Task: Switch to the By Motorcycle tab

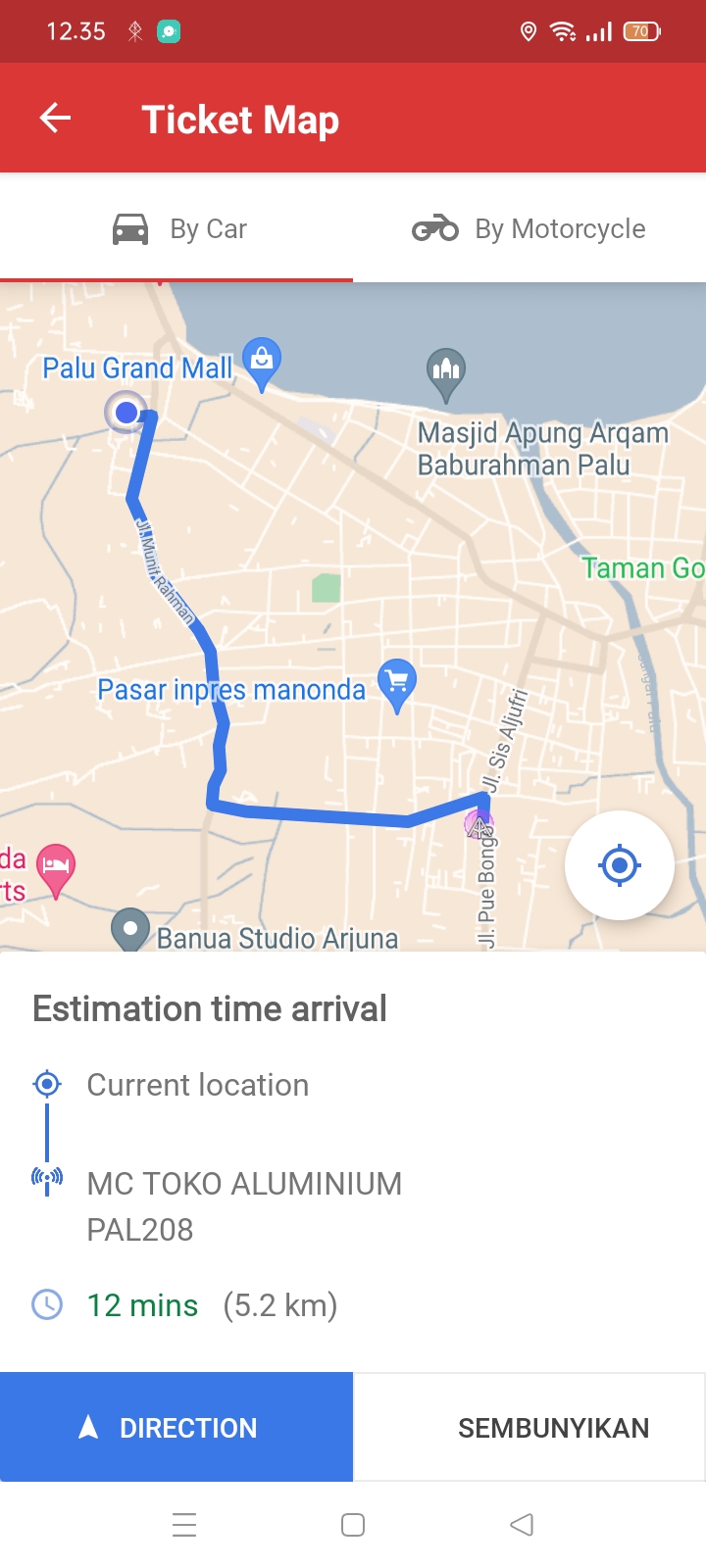Action: (x=529, y=229)
